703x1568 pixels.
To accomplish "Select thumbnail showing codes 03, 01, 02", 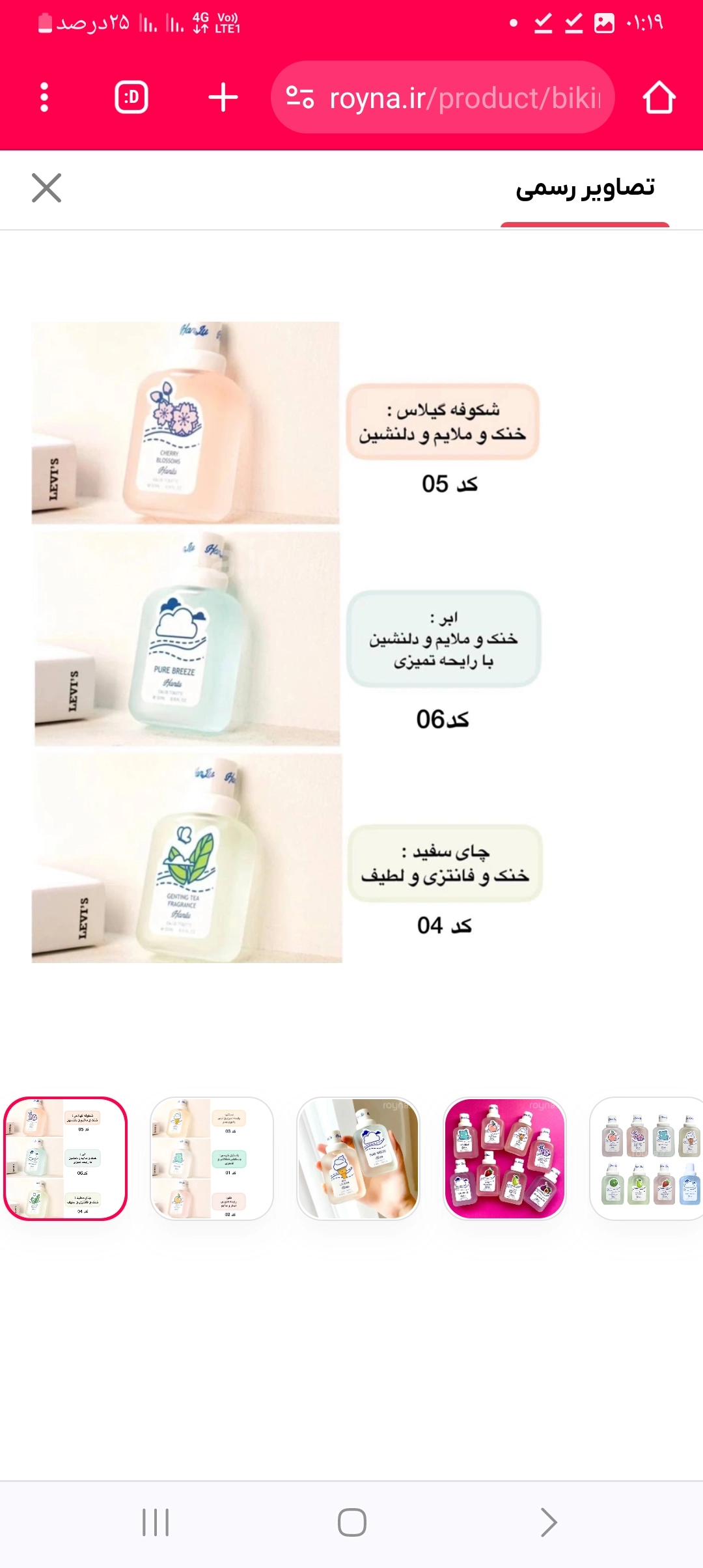I will pyautogui.click(x=212, y=1158).
